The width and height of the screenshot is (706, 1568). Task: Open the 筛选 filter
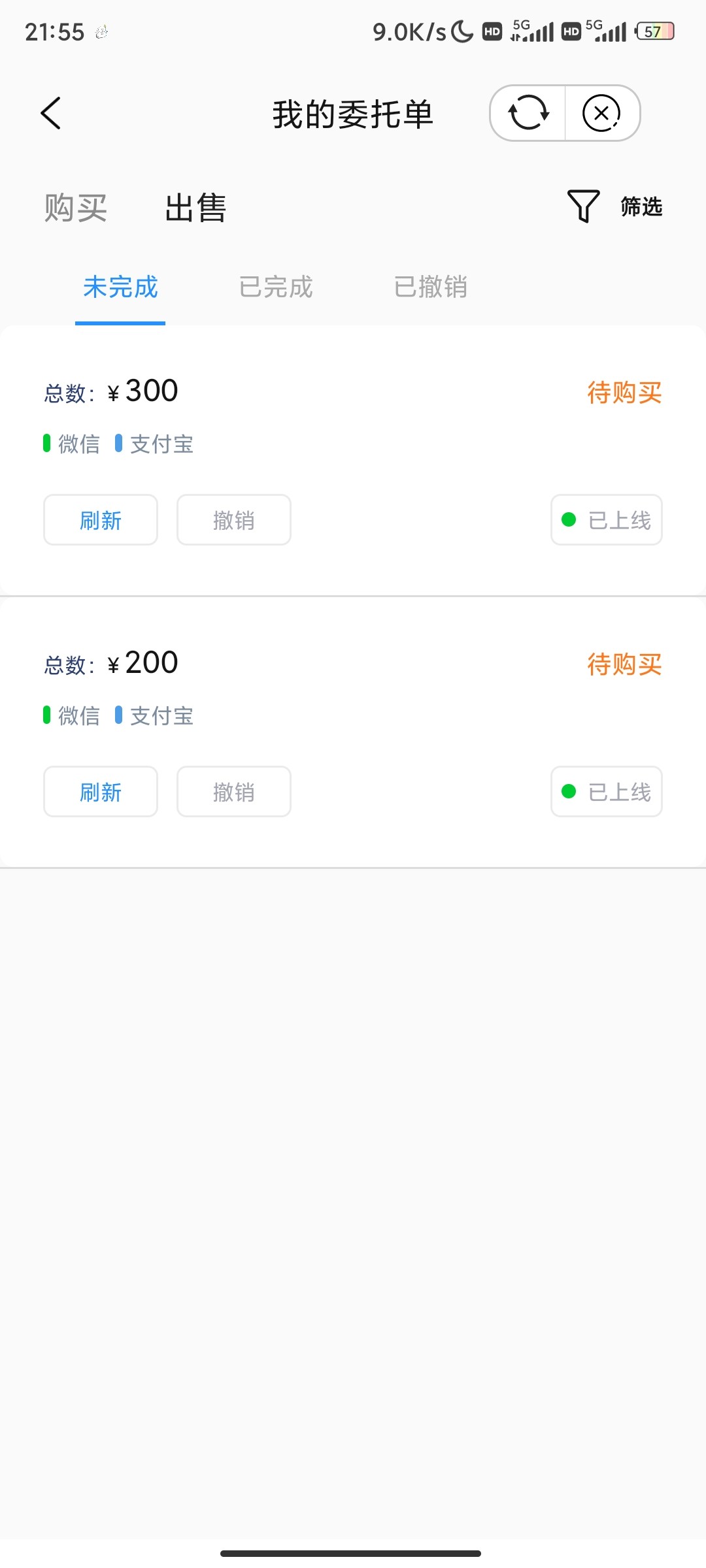click(x=615, y=206)
